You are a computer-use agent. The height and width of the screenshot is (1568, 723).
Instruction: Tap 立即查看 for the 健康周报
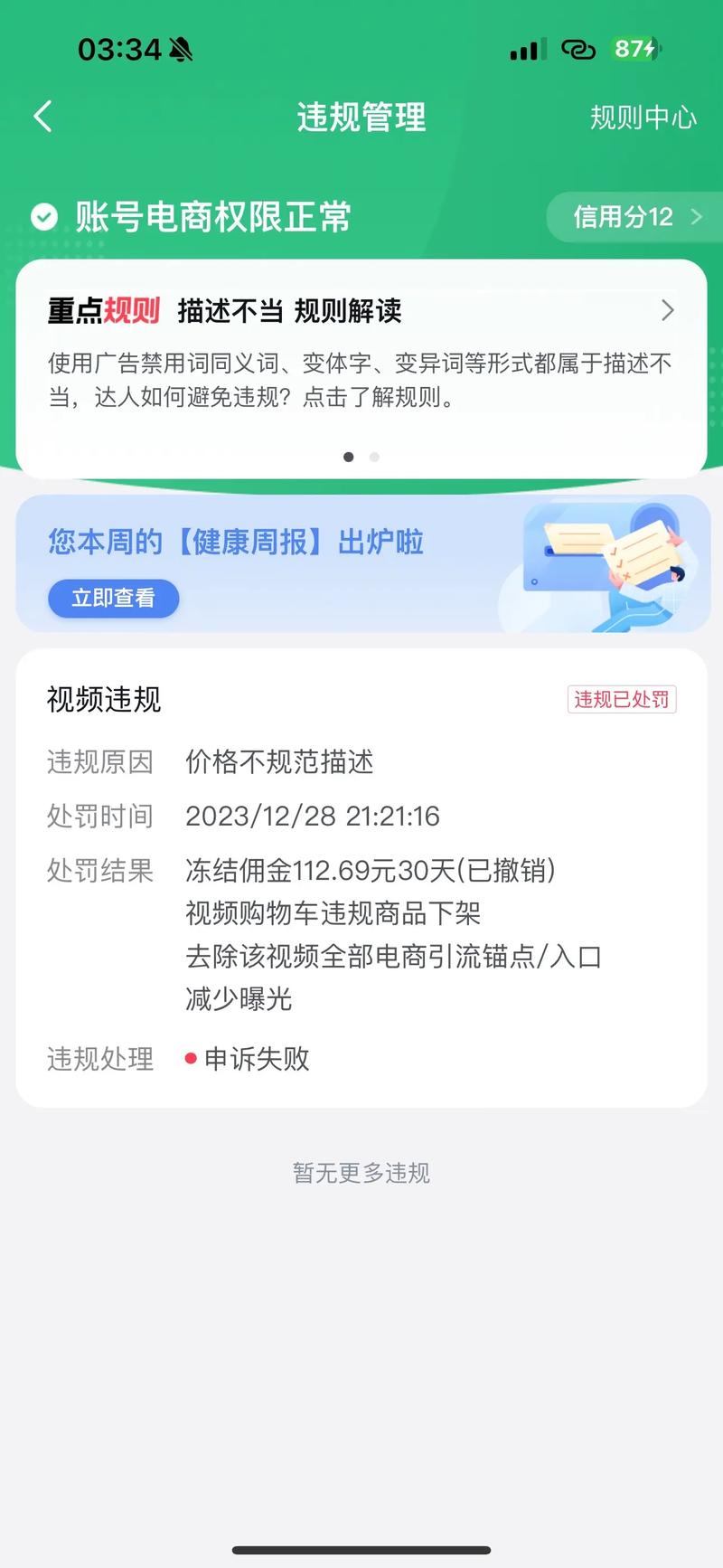[x=114, y=598]
